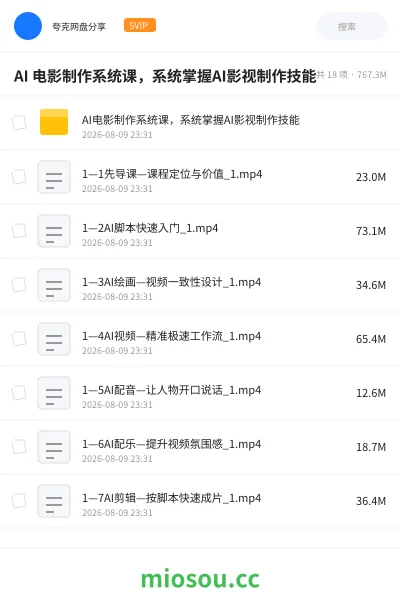
Task: Check the box for 1—2AI脚本快速入门
Action: 19,231
